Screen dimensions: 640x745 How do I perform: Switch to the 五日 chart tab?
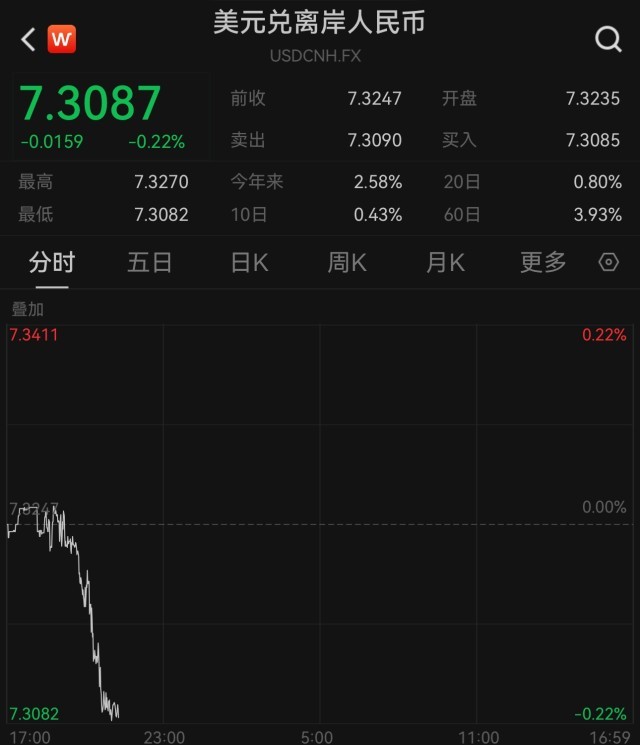(x=150, y=262)
